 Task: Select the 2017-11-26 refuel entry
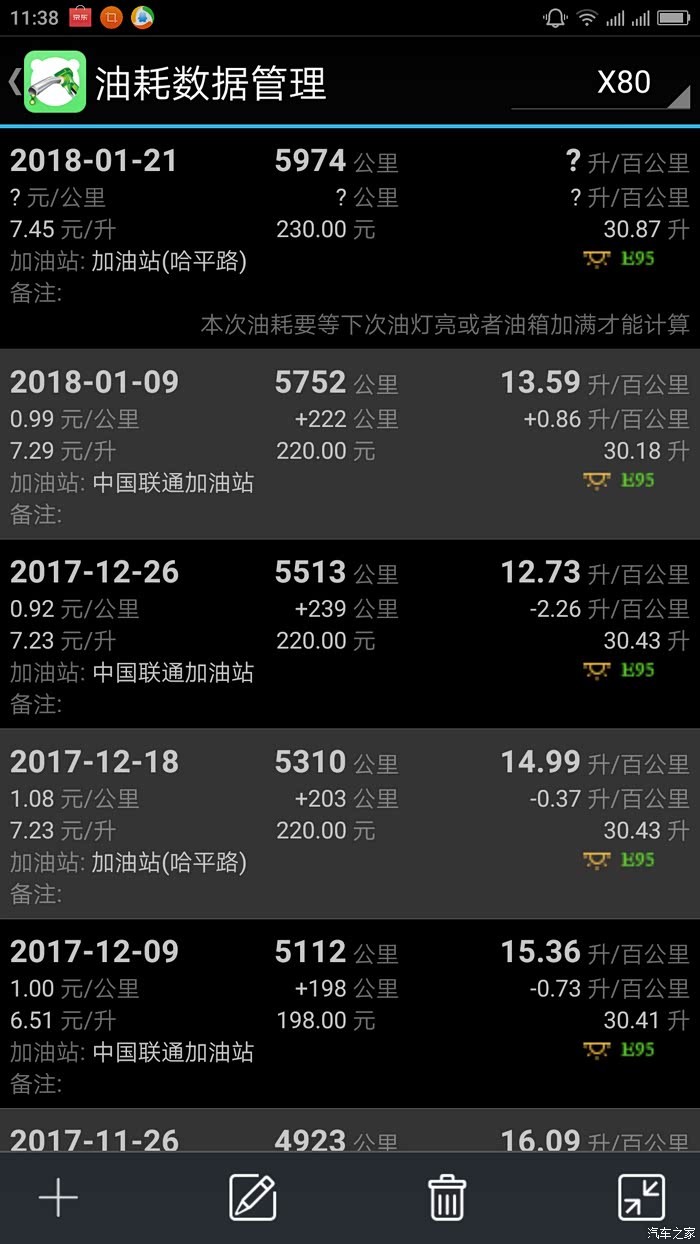pyautogui.click(x=350, y=1138)
